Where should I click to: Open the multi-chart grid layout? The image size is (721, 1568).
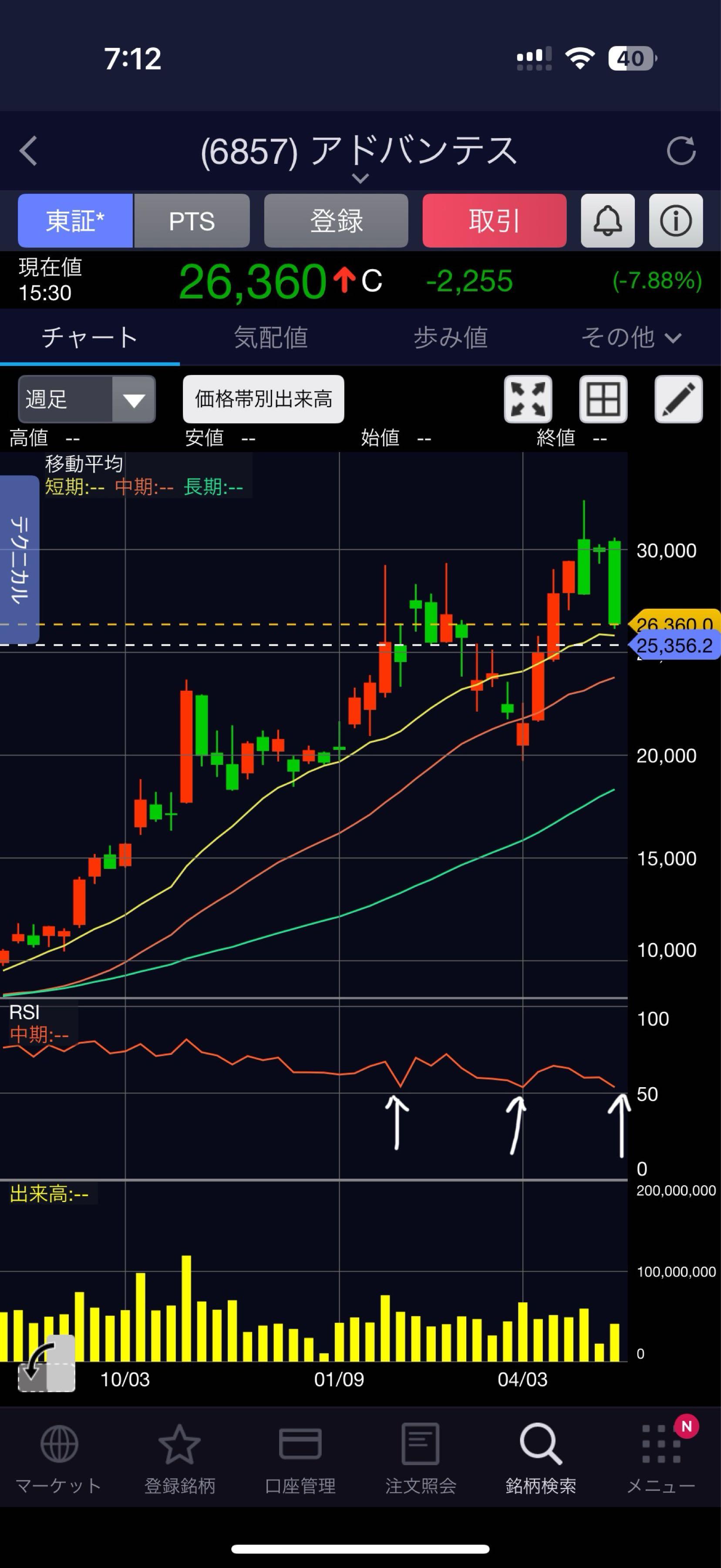pyautogui.click(x=603, y=399)
